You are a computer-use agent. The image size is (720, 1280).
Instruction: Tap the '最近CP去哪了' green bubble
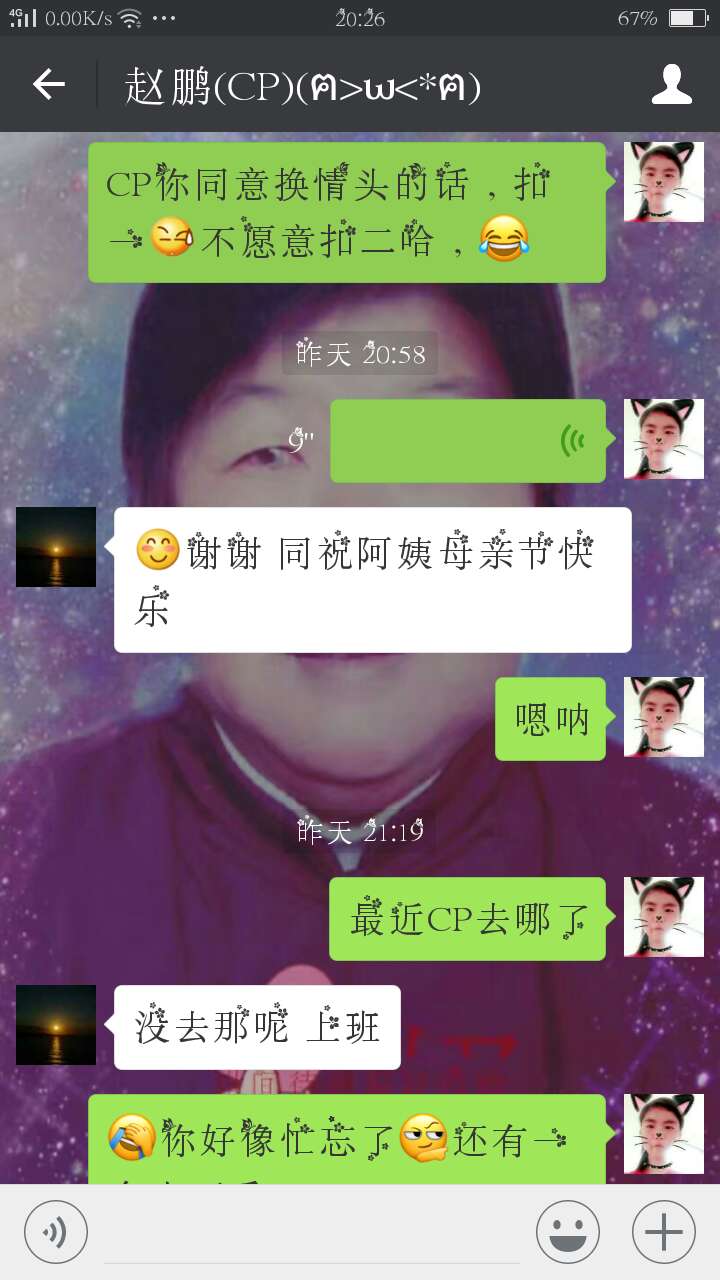click(466, 918)
